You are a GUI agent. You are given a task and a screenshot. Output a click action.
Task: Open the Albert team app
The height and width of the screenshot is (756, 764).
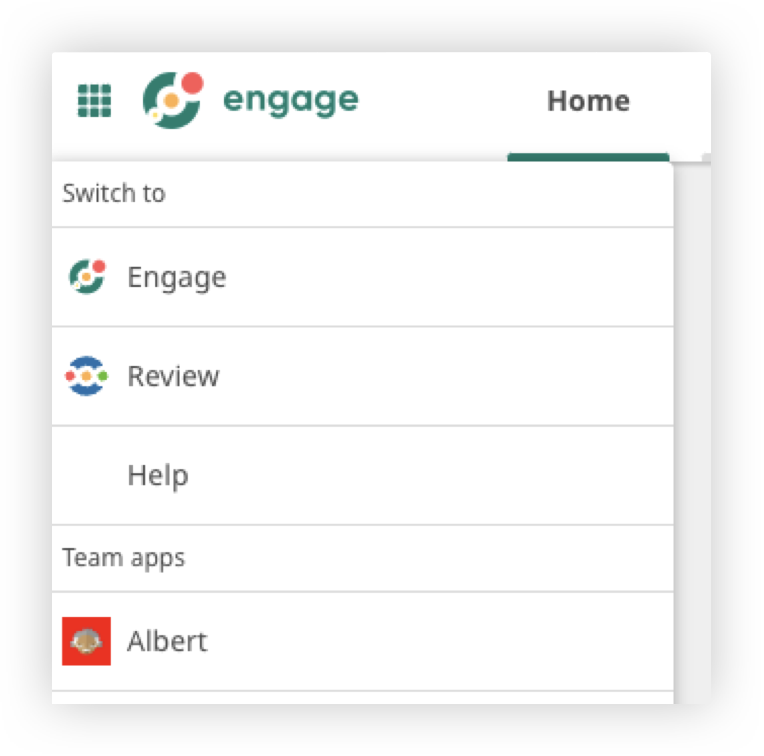point(166,641)
